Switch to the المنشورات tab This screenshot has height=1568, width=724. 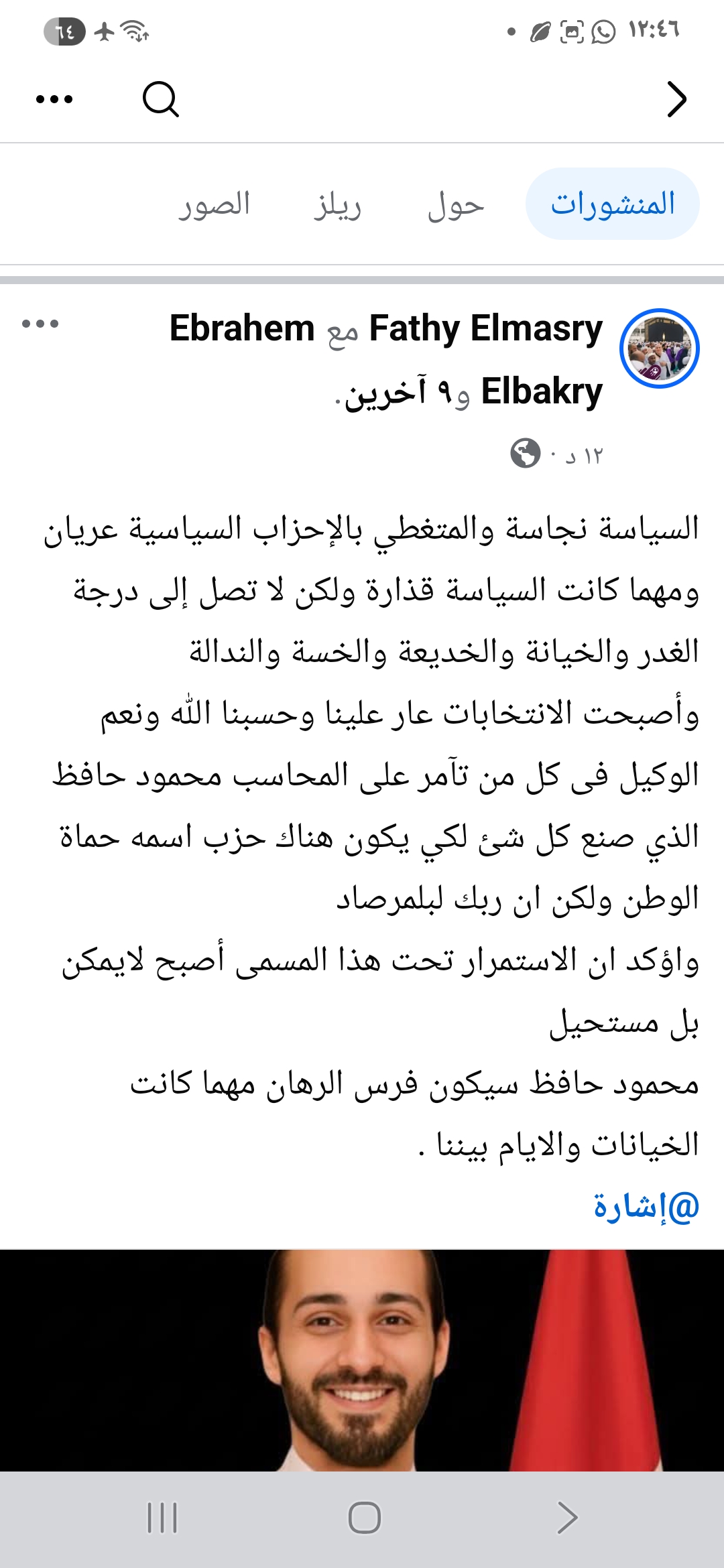(613, 204)
